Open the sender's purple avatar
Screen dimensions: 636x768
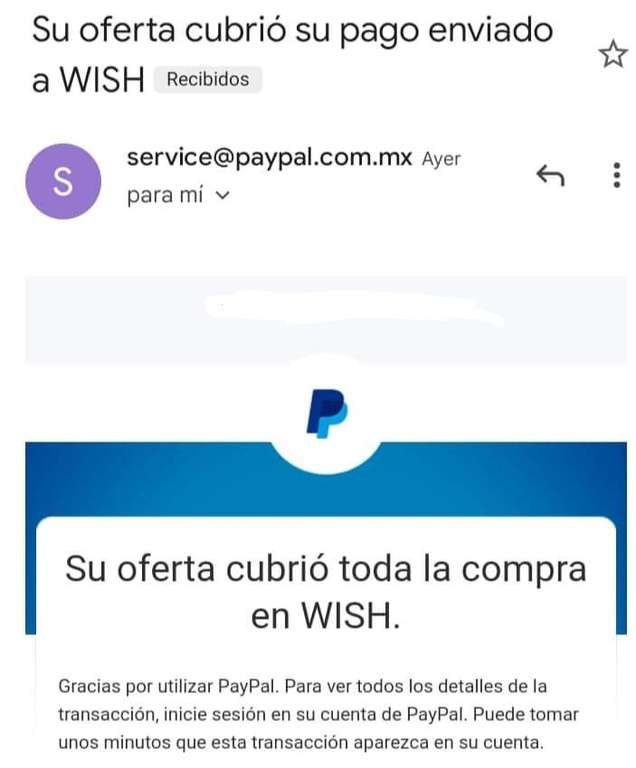tap(63, 181)
